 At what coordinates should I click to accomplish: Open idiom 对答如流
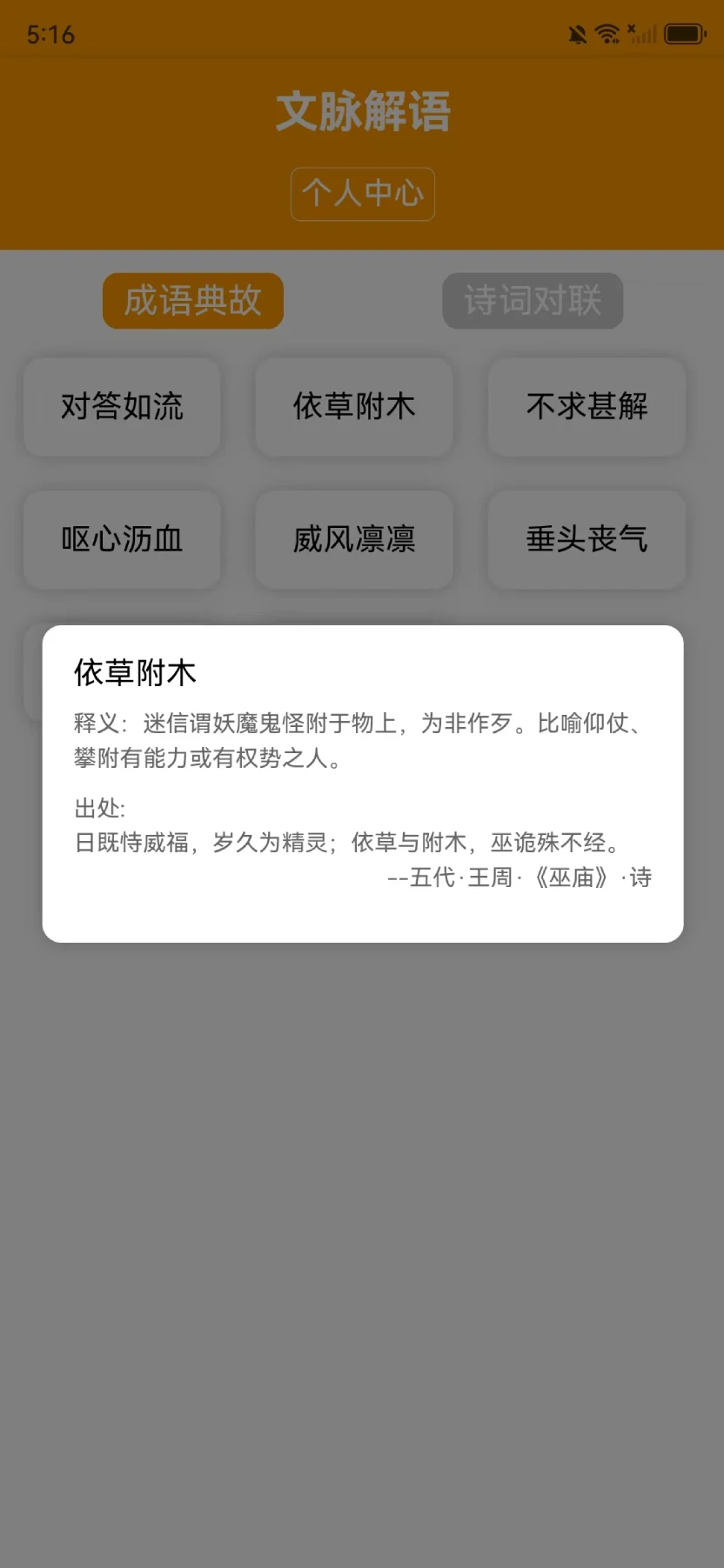[122, 407]
